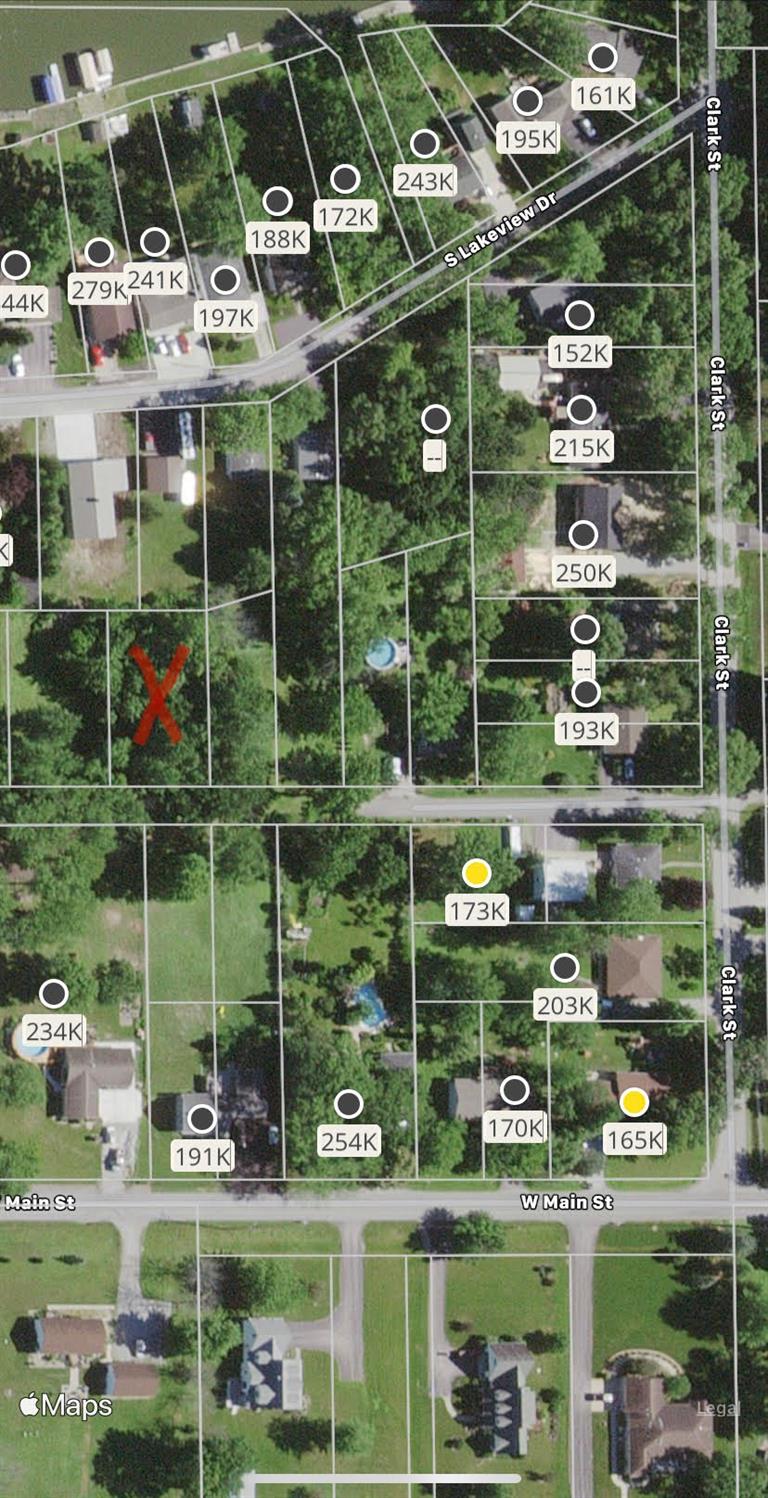Select the 234K property marker
The image size is (768, 1498).
[54, 993]
